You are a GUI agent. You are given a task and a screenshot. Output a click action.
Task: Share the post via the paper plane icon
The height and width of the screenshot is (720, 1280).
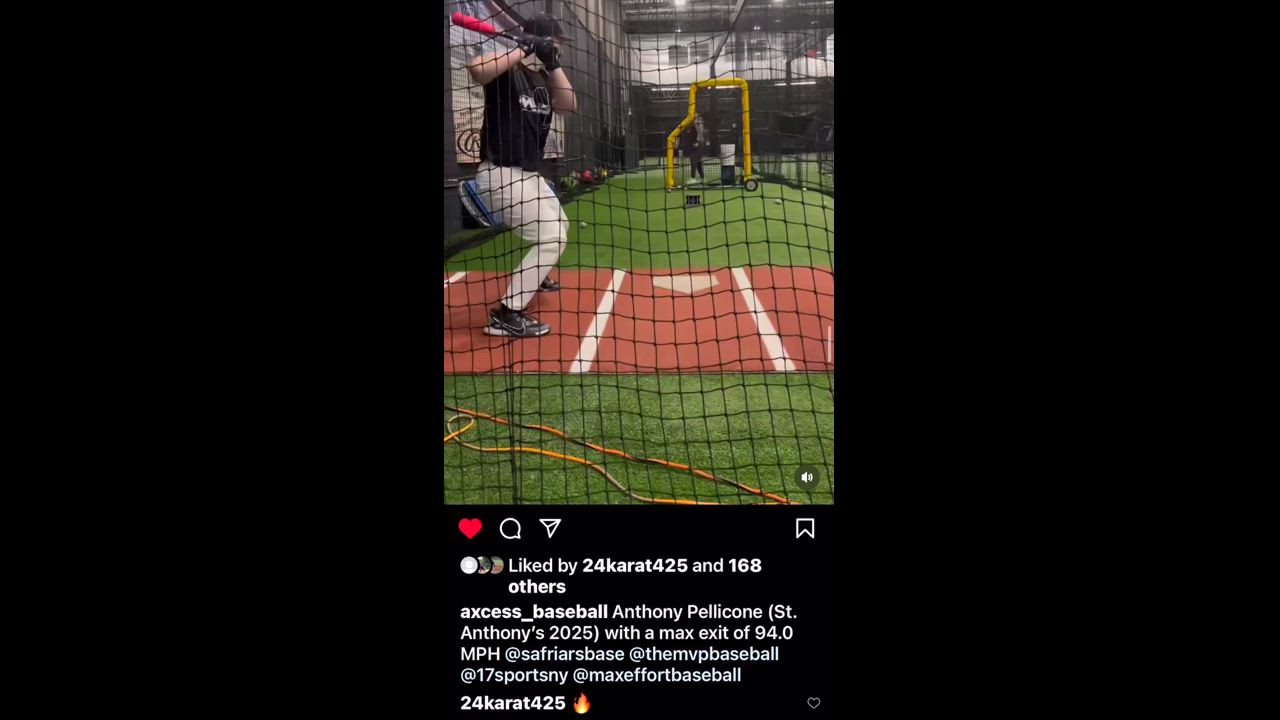[x=550, y=528]
